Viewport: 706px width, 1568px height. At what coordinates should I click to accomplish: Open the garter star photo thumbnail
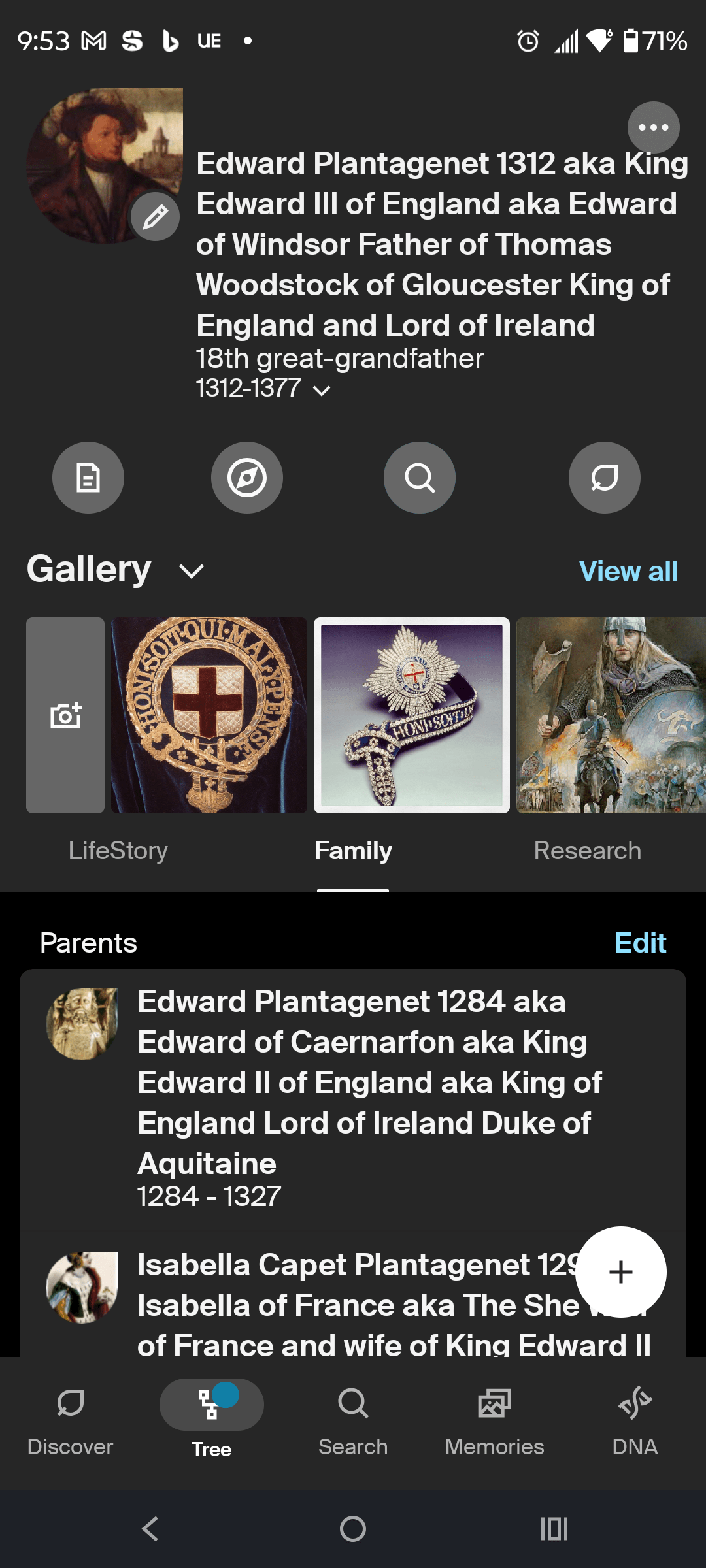(x=412, y=715)
